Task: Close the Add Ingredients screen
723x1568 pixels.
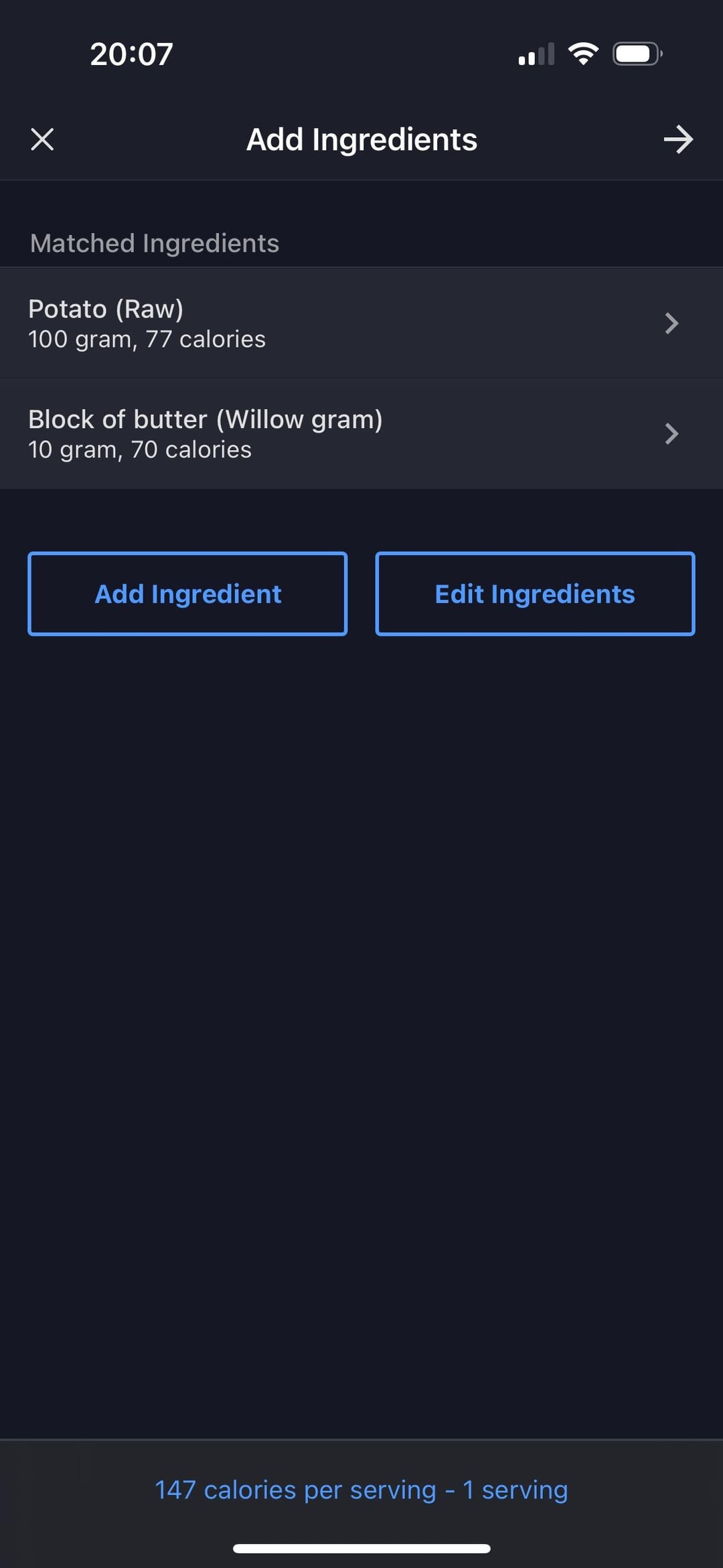Action: click(x=42, y=139)
